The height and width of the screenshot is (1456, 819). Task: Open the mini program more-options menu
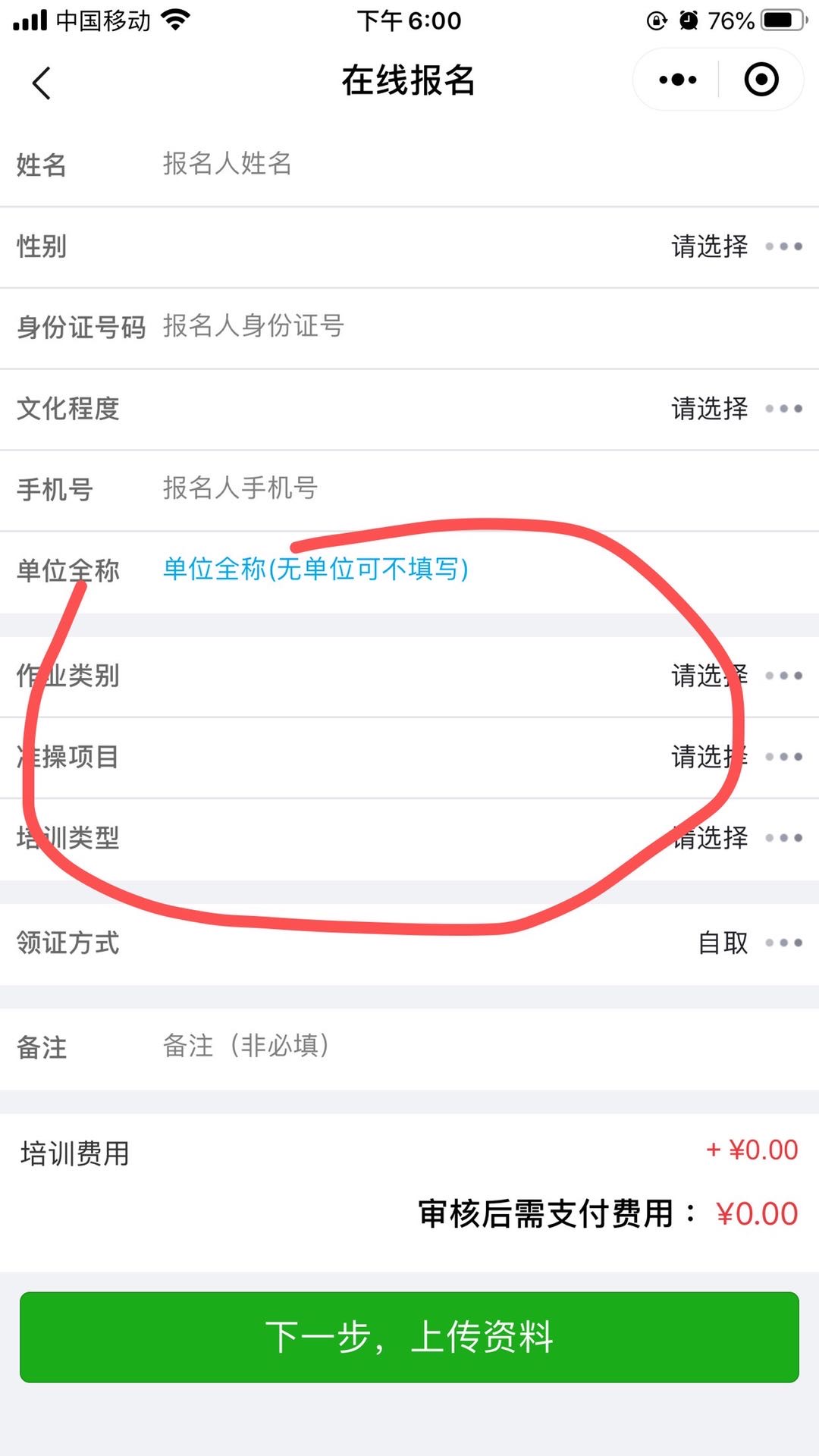pos(677,80)
